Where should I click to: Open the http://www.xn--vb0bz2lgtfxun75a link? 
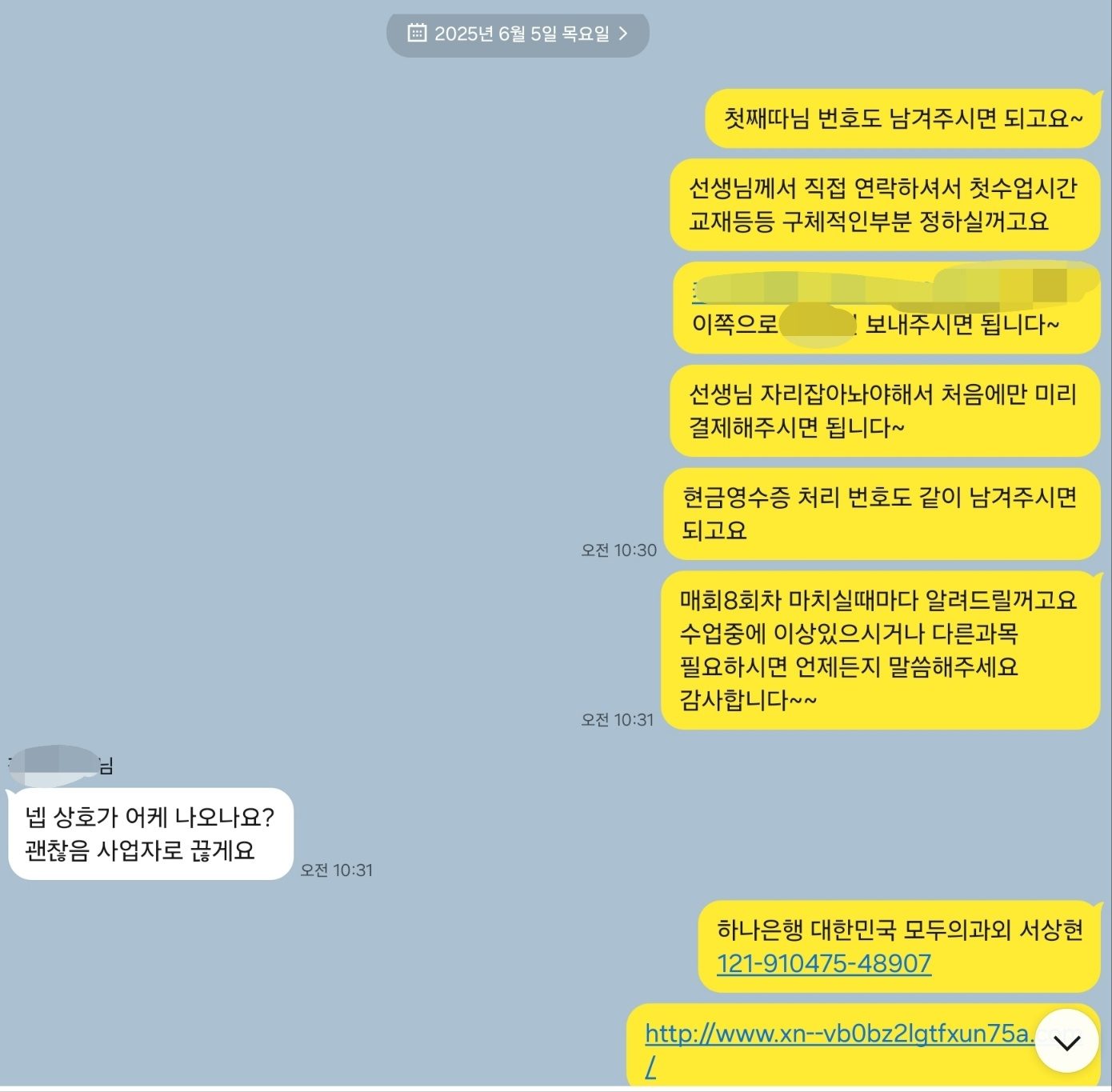click(x=836, y=1034)
